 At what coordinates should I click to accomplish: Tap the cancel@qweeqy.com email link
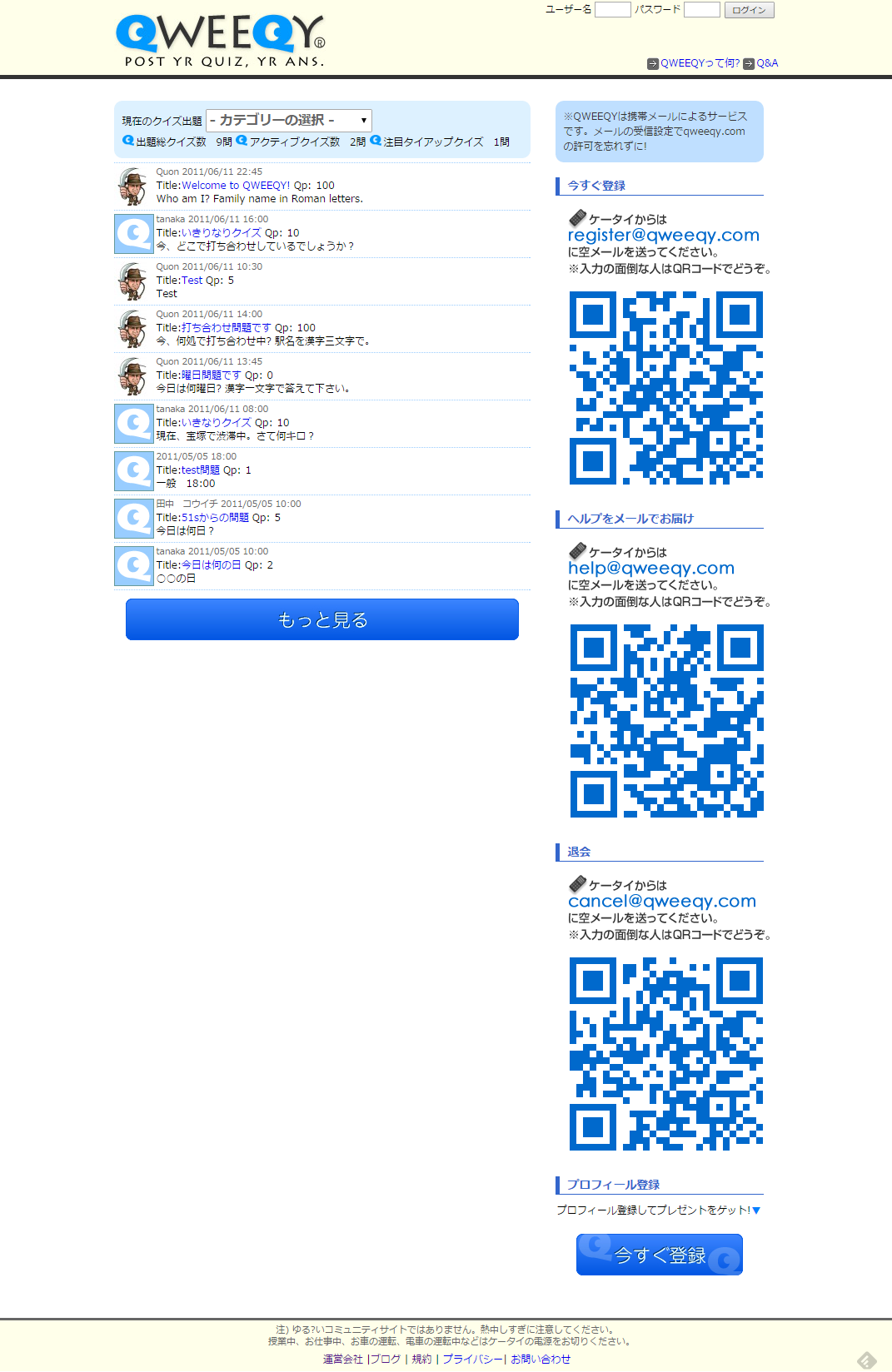tap(661, 902)
